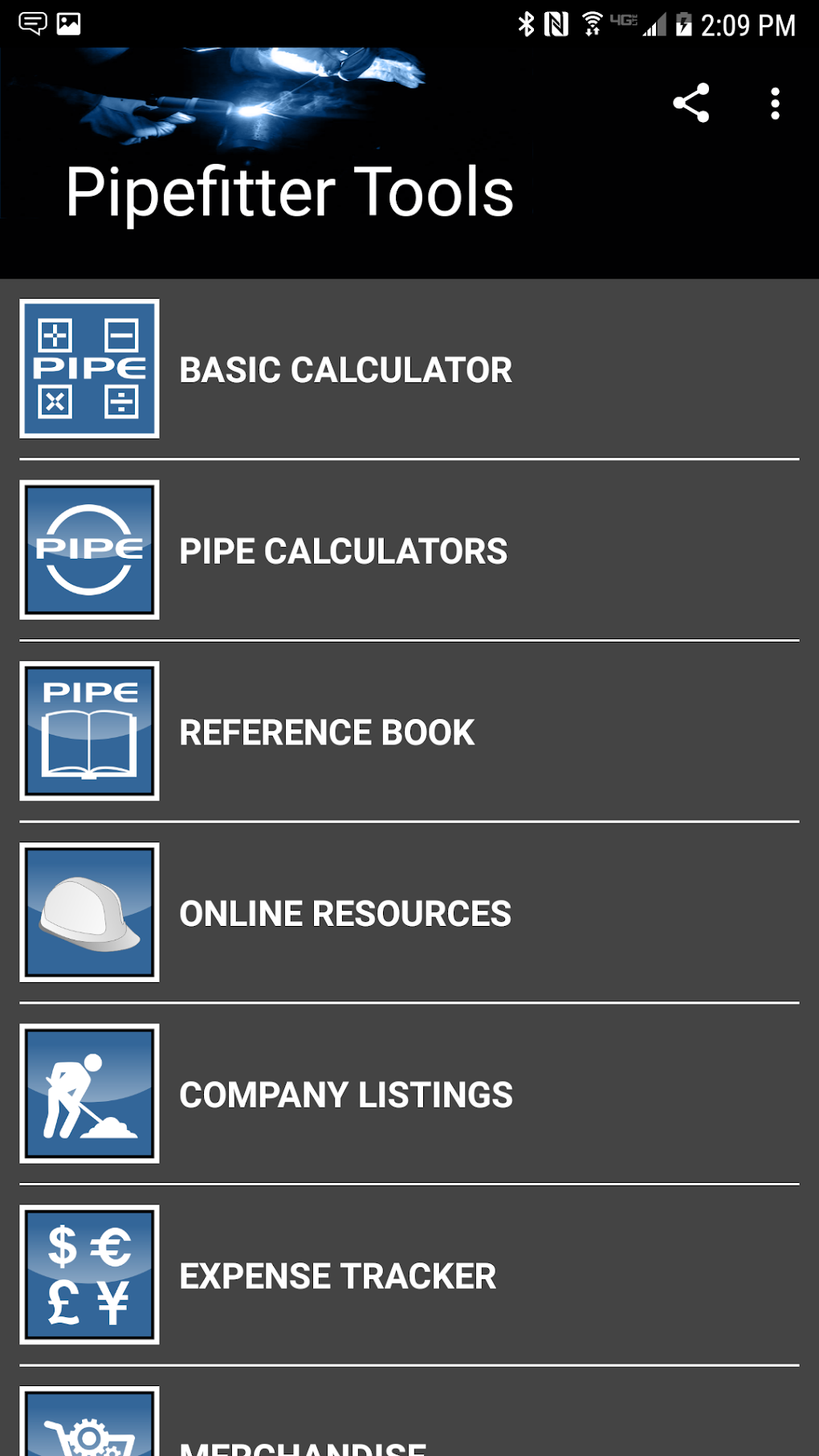The width and height of the screenshot is (819, 1456).
Task: Tap the Pipefitter Tools title banner
Action: coord(291,191)
